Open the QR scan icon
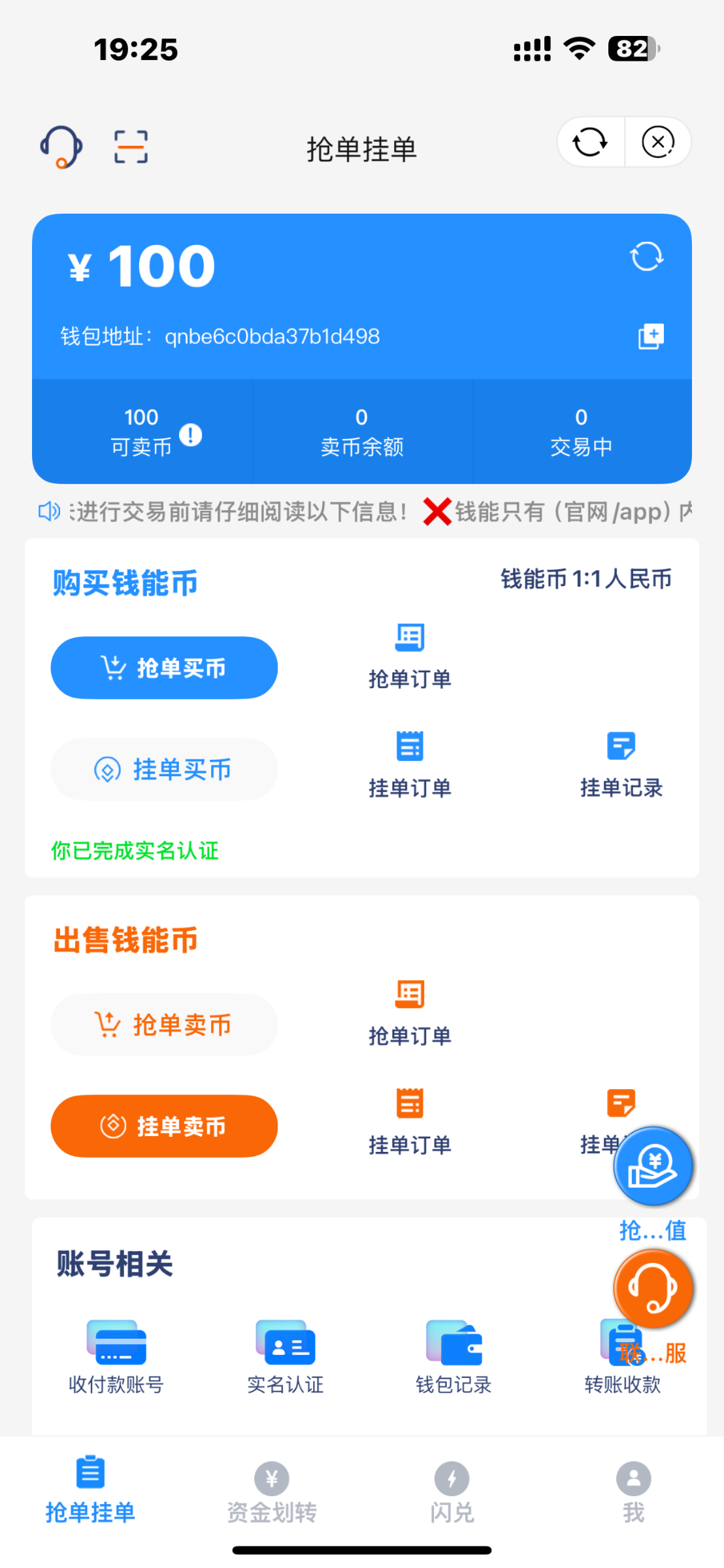 pos(131,146)
